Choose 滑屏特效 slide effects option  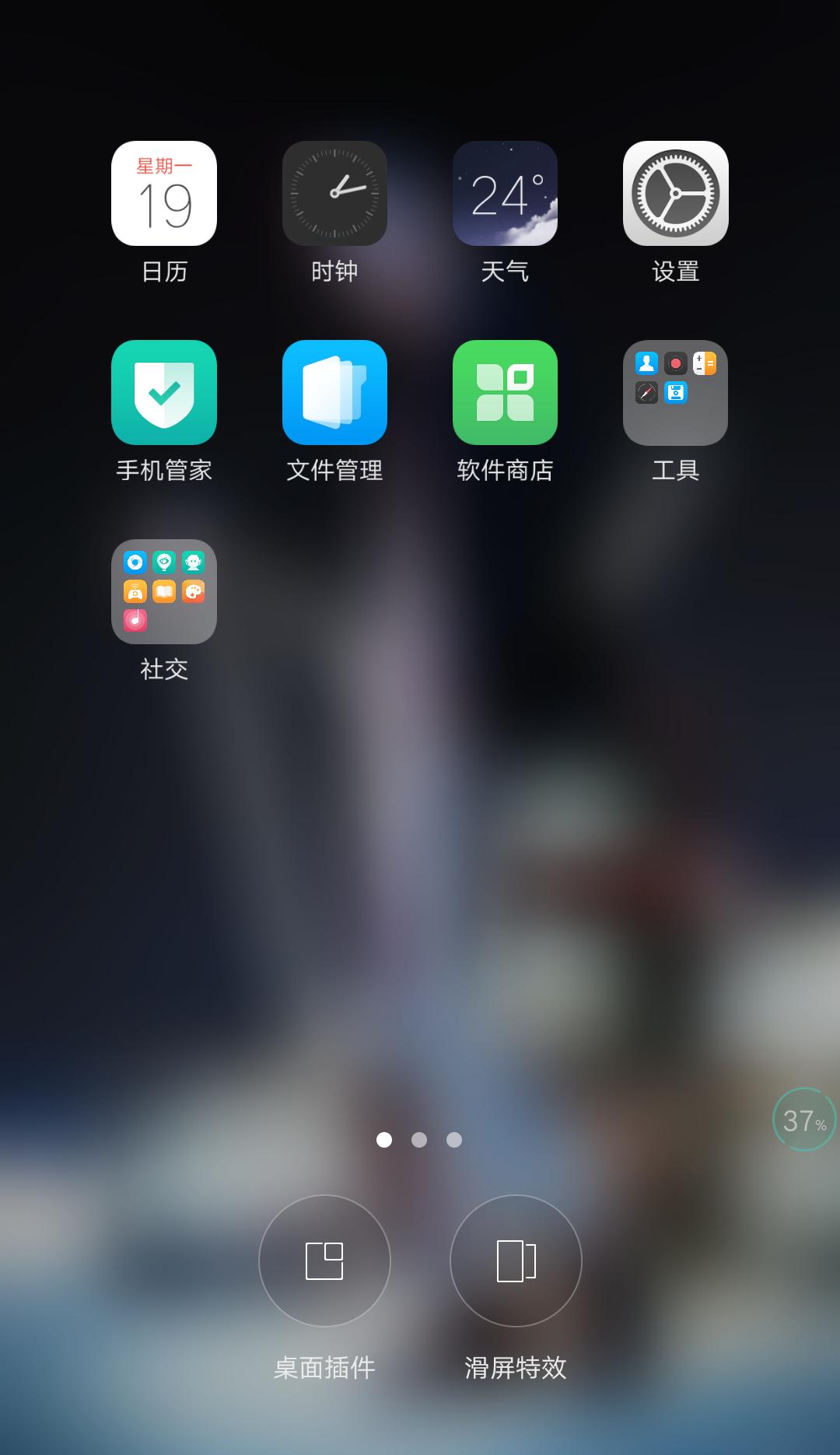516,1260
